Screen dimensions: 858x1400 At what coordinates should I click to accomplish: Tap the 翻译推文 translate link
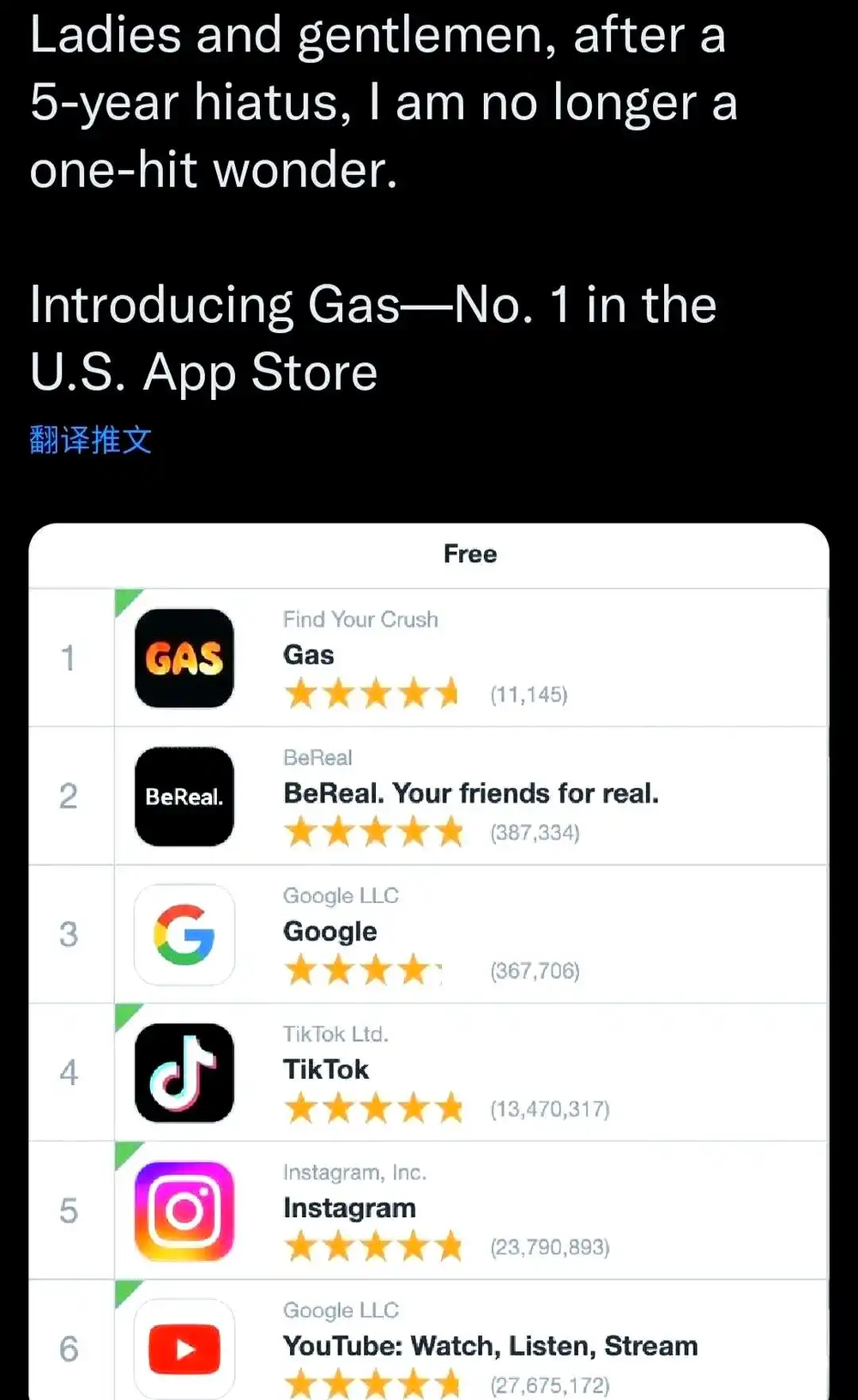click(91, 440)
